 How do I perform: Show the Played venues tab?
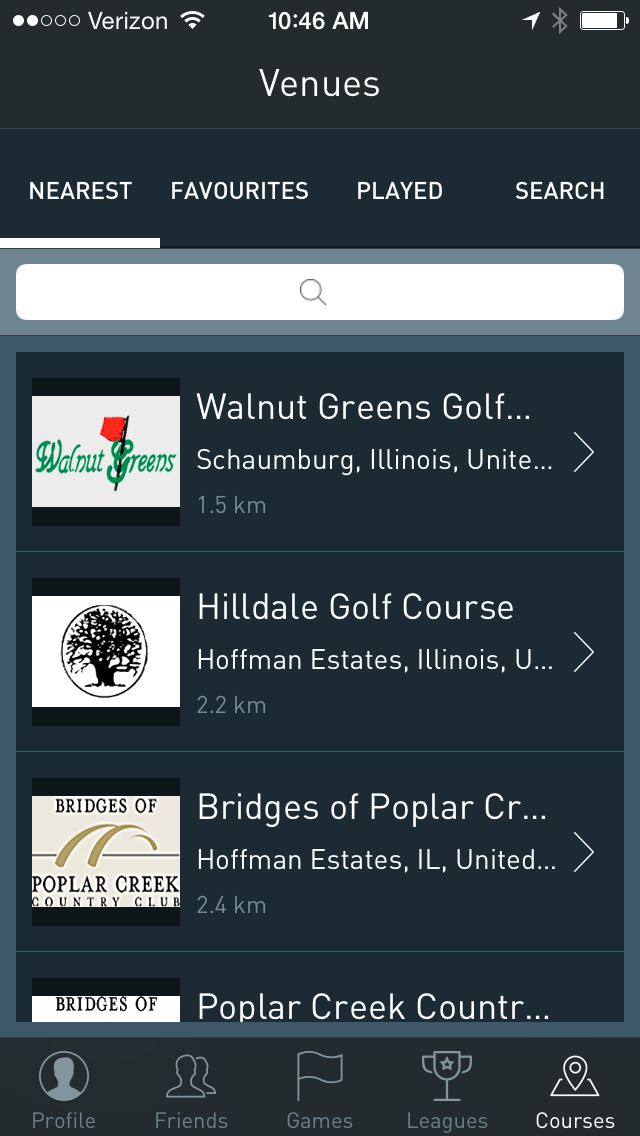click(400, 191)
